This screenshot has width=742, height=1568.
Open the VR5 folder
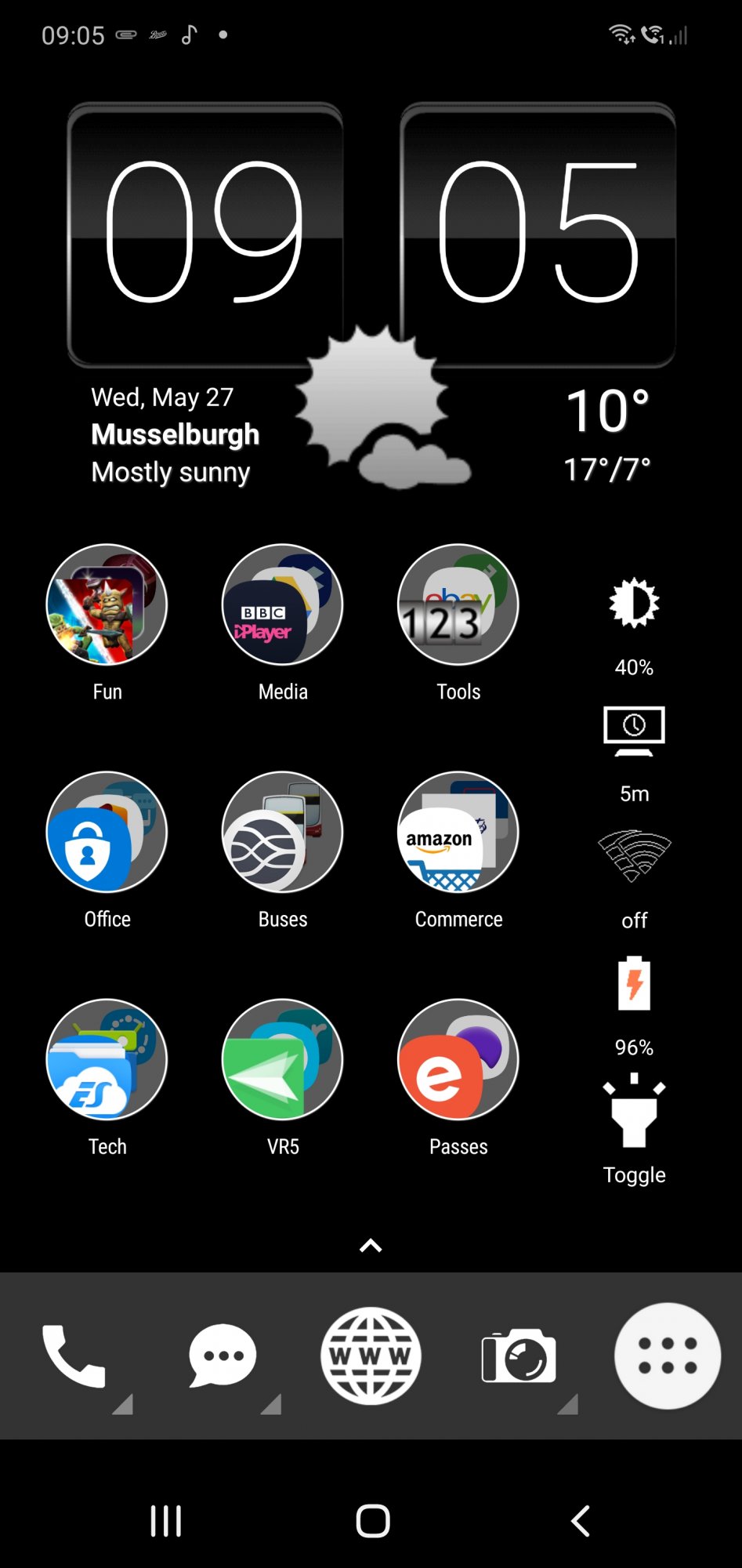(x=282, y=1059)
